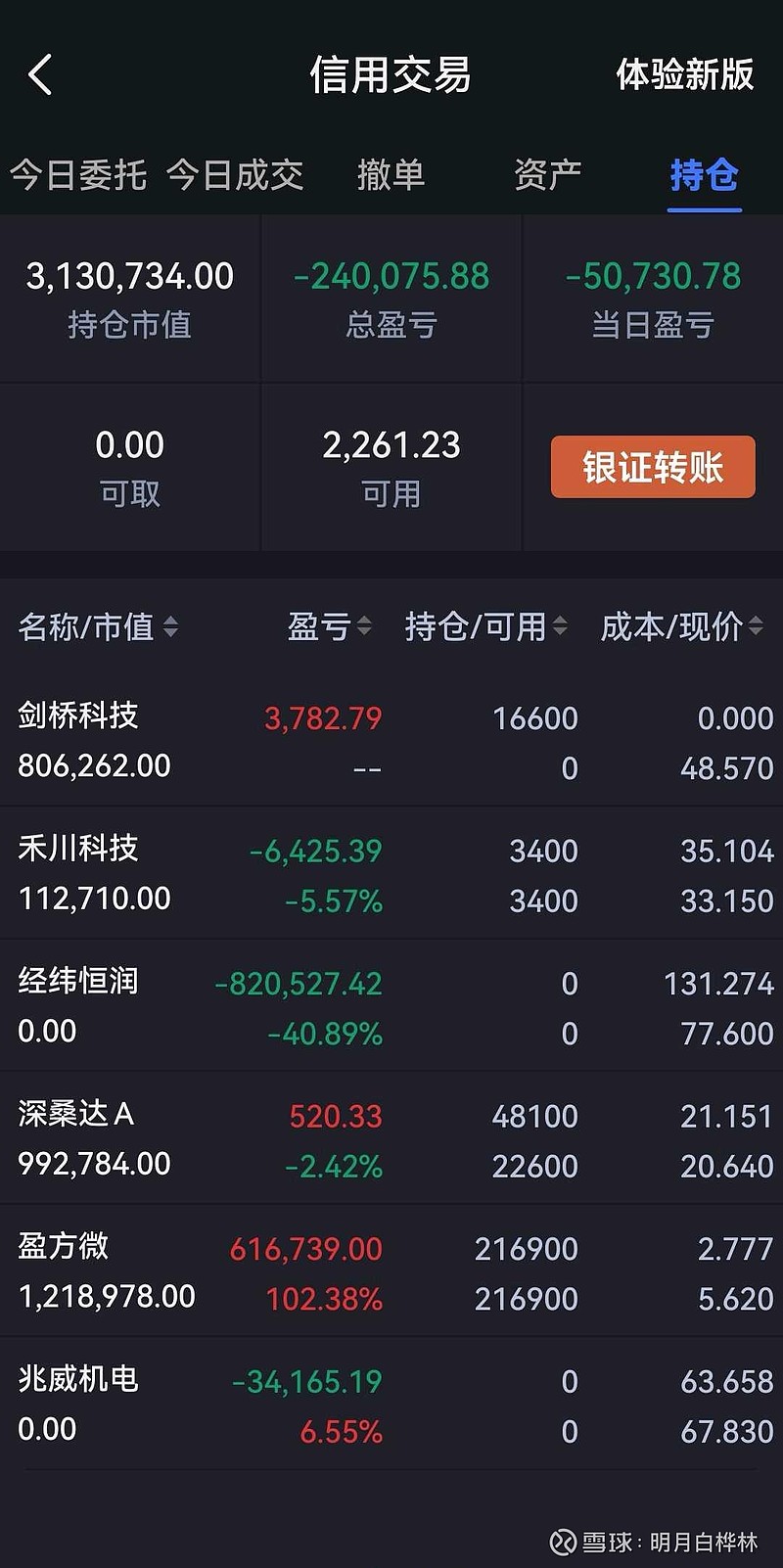
Task: Open the 撤单 tab
Action: [391, 175]
